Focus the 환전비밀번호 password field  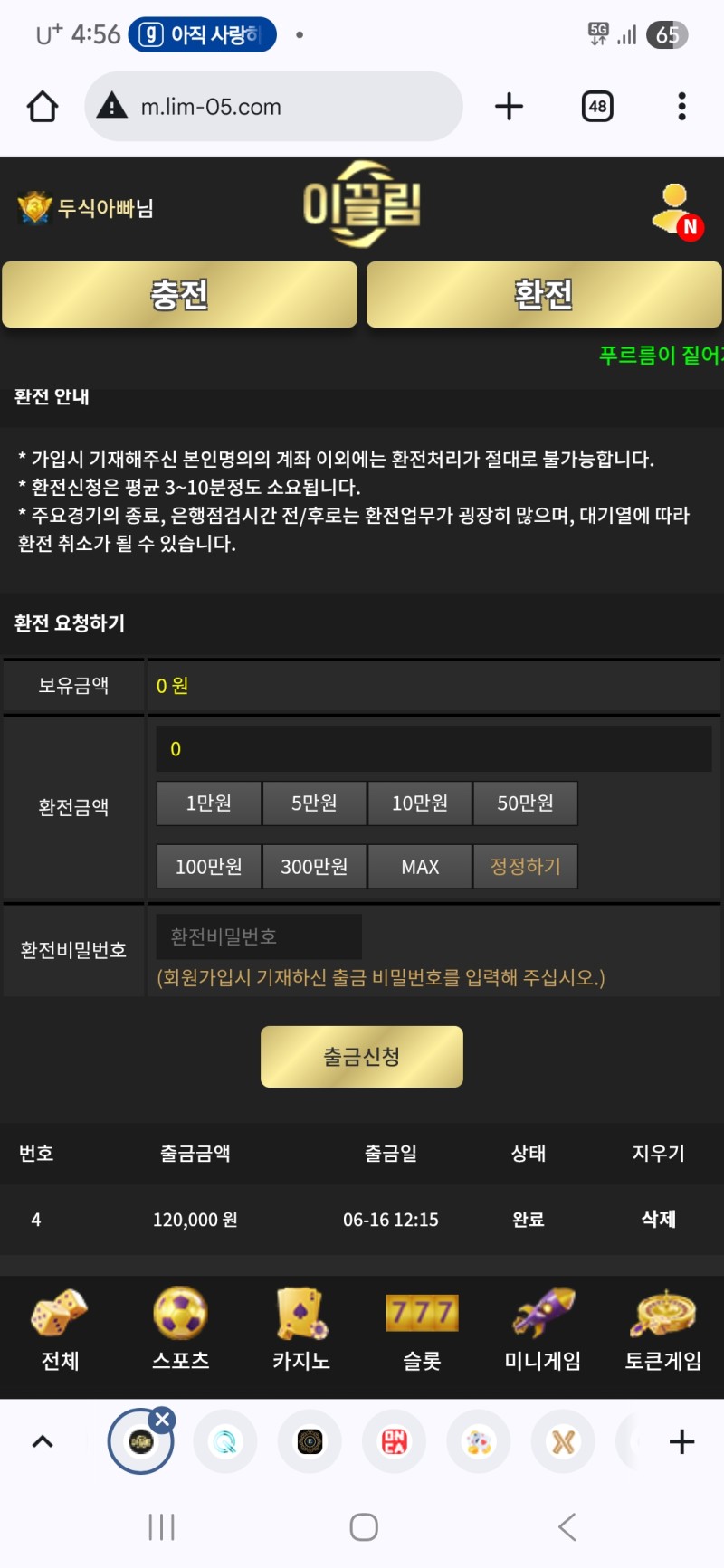coord(259,936)
